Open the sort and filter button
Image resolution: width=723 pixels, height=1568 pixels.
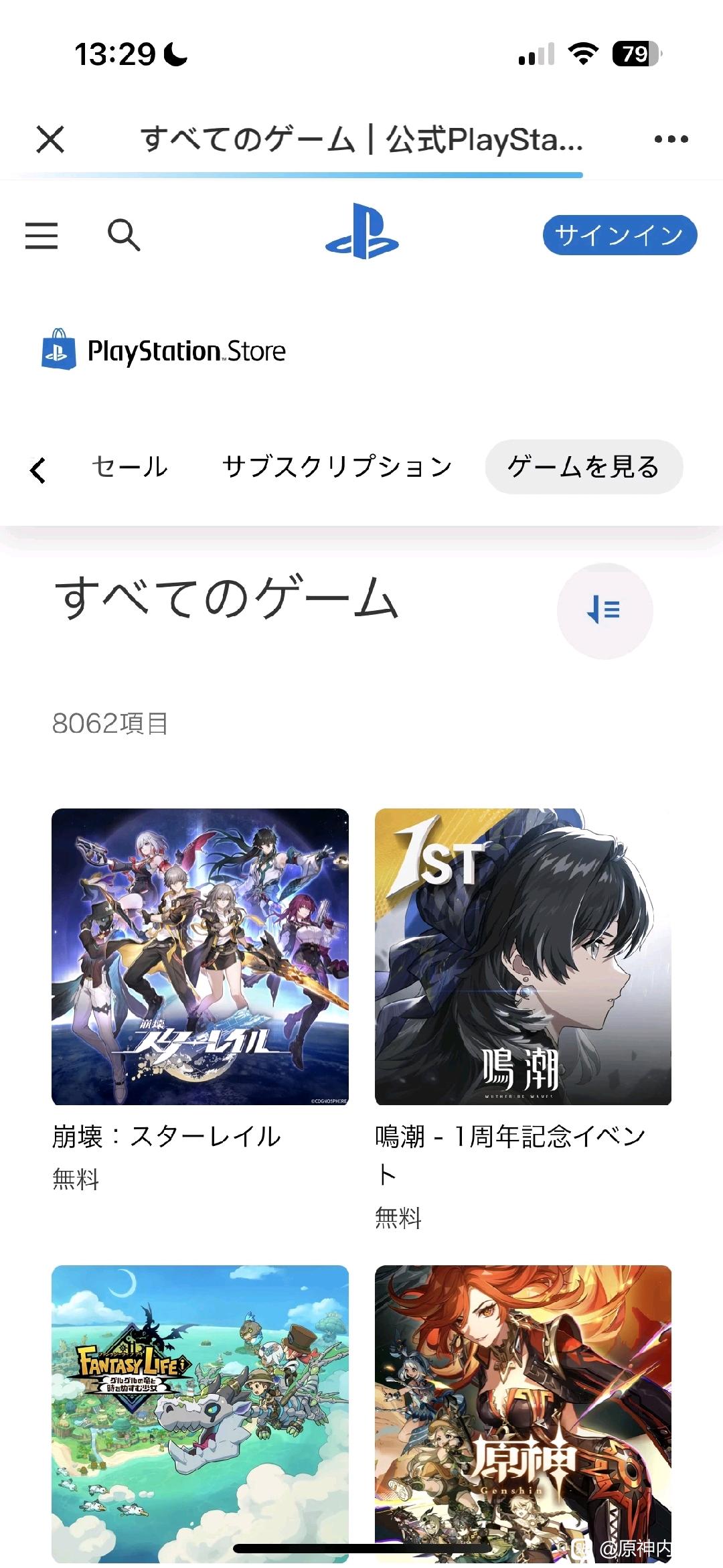pos(605,611)
